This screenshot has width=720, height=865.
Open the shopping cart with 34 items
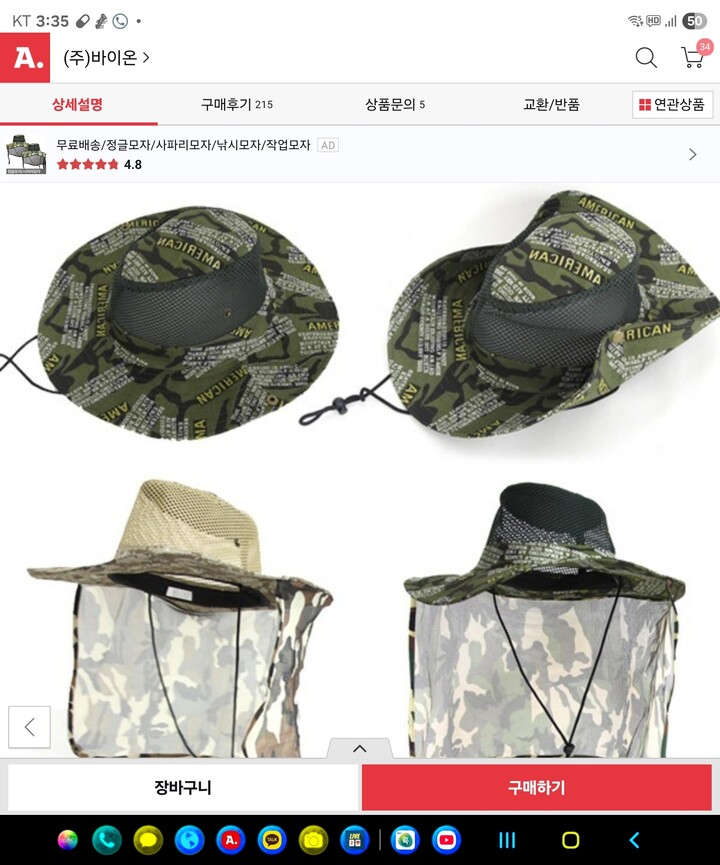click(692, 59)
